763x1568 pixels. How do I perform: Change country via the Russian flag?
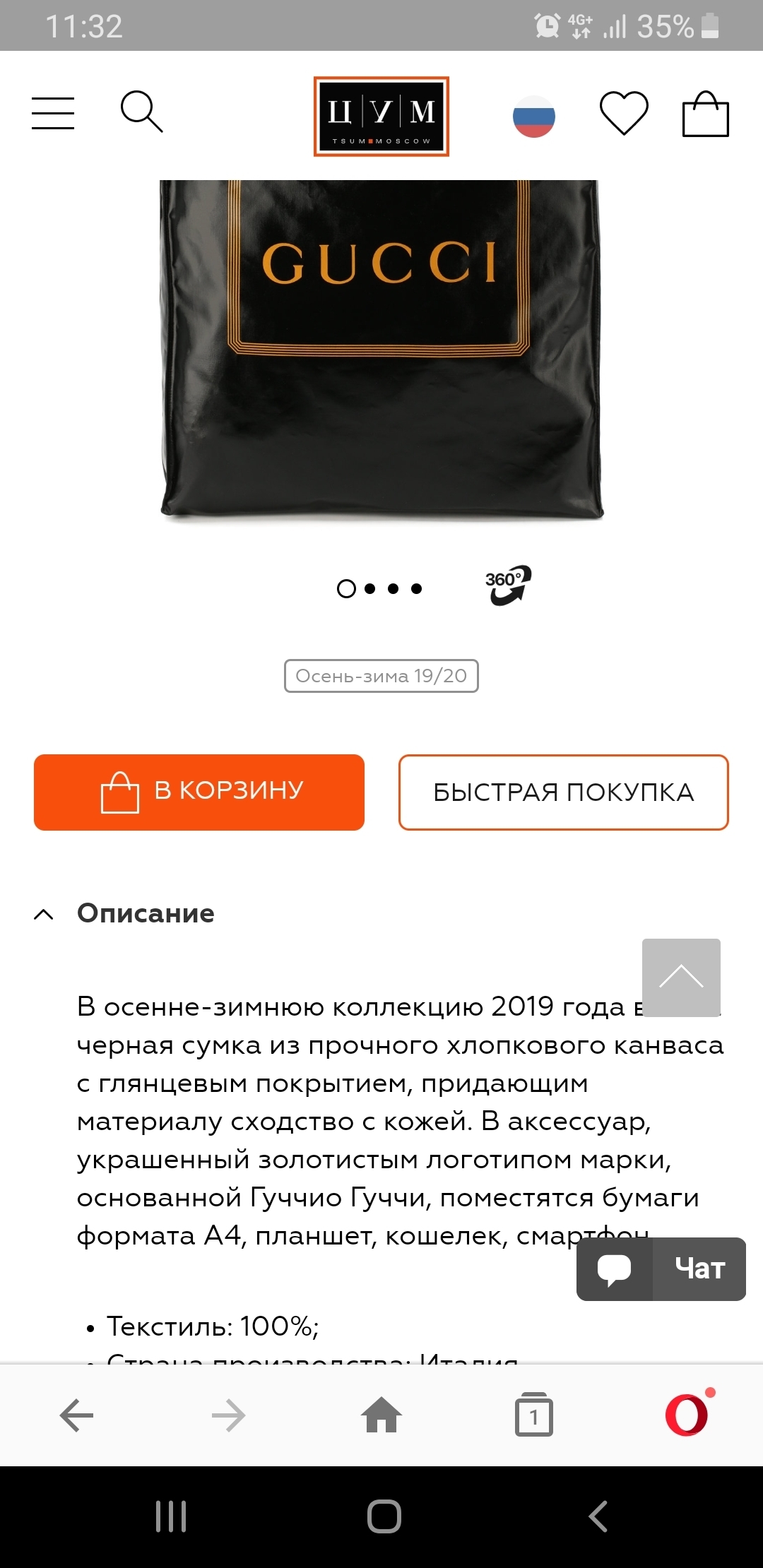(534, 117)
